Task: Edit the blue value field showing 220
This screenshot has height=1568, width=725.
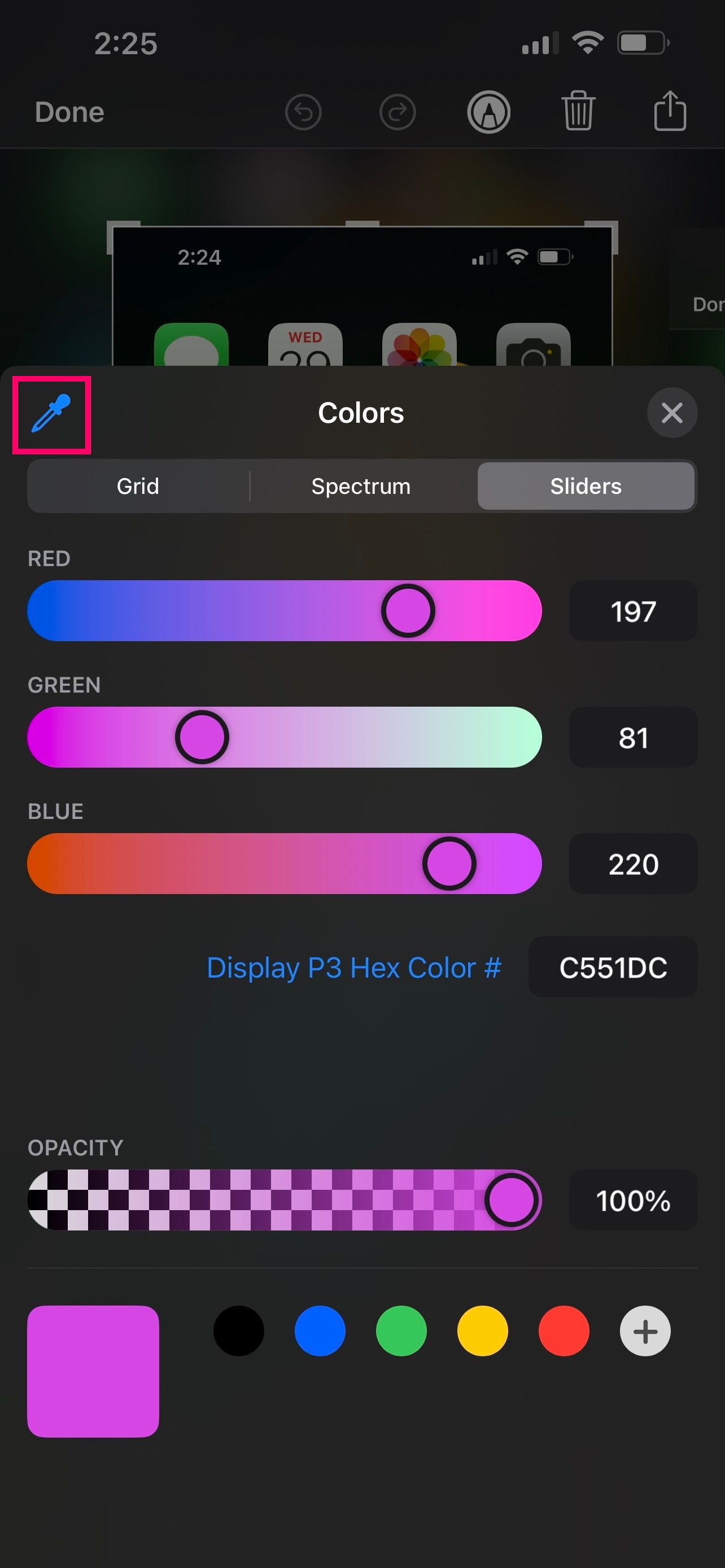Action: click(x=632, y=864)
